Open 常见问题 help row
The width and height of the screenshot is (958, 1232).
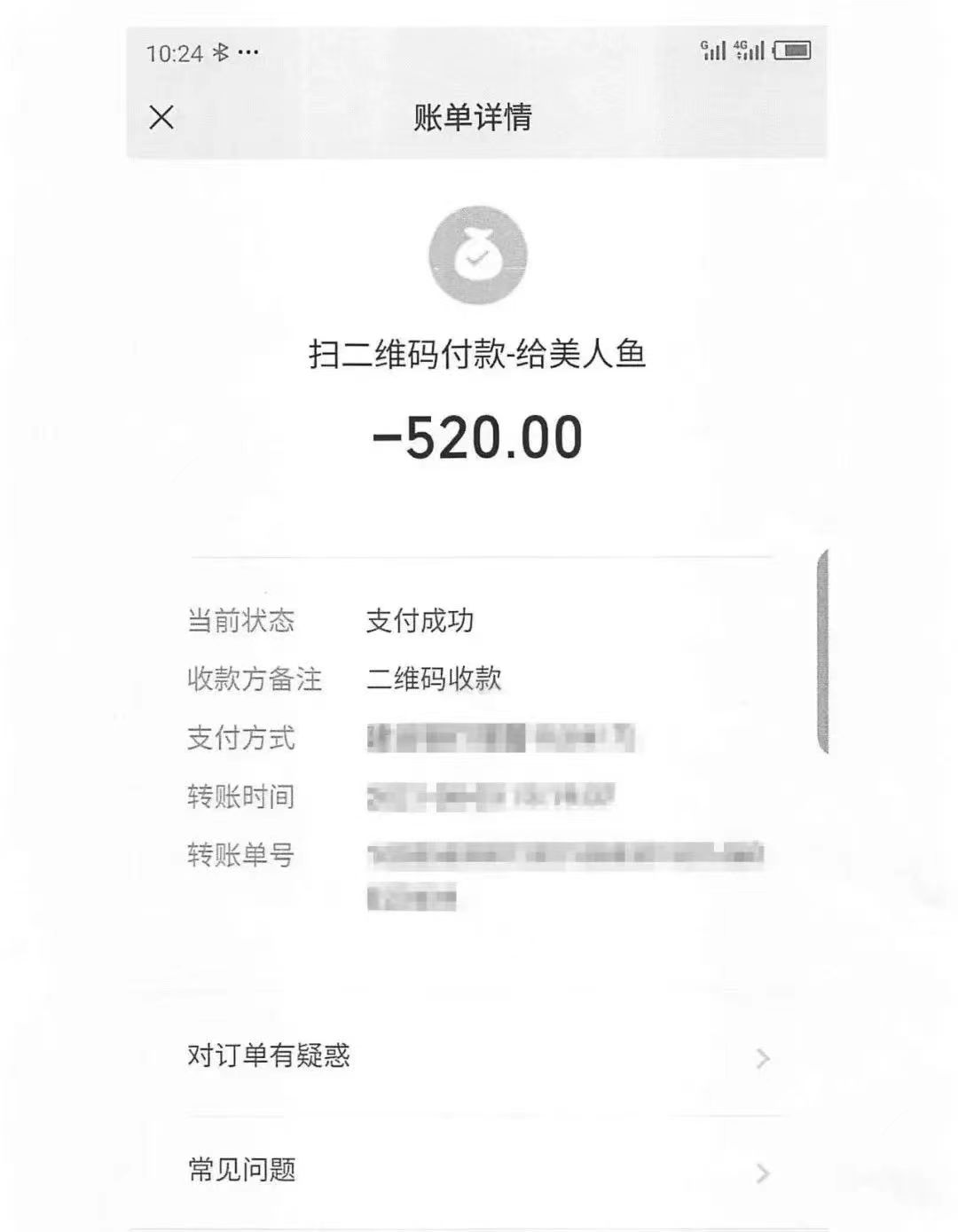pos(477,1171)
